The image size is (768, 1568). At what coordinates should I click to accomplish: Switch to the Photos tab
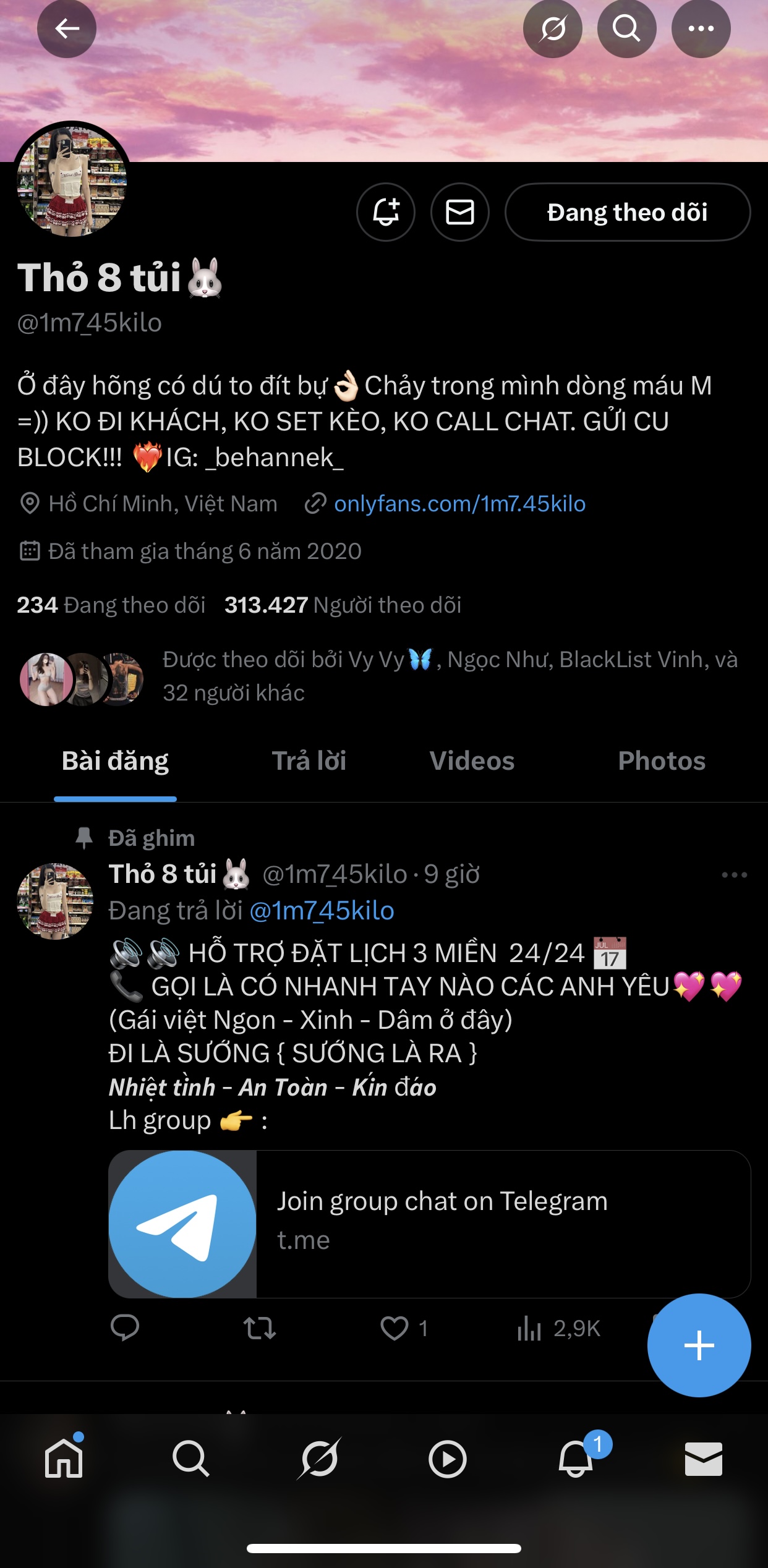661,761
